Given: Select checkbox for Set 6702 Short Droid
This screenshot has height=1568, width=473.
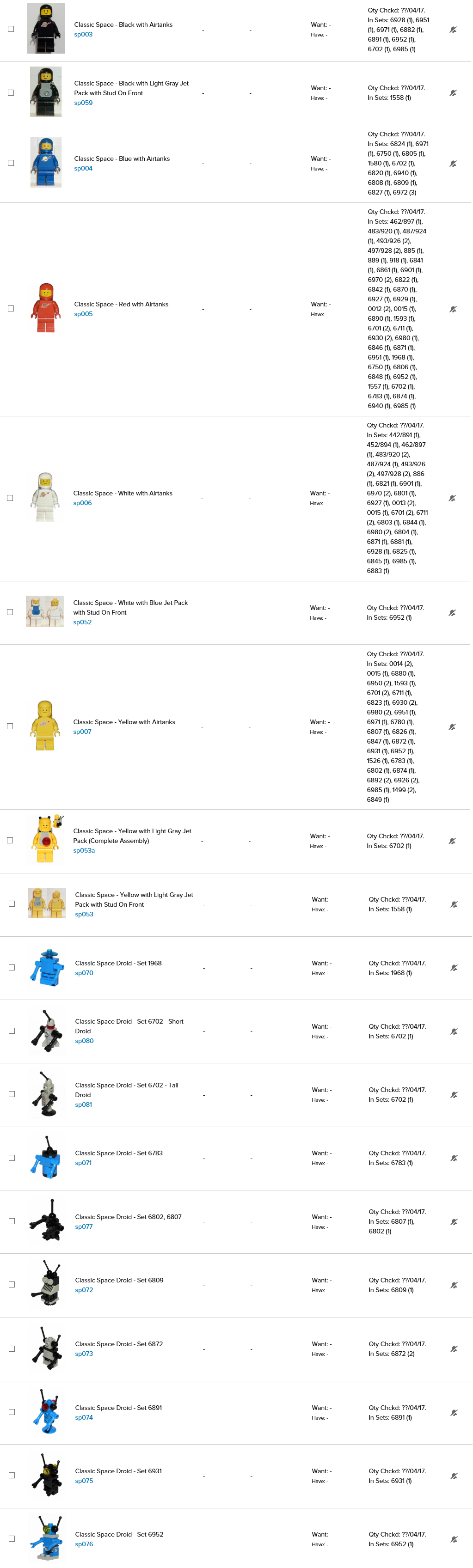Looking at the screenshot, I should coord(12,1031).
